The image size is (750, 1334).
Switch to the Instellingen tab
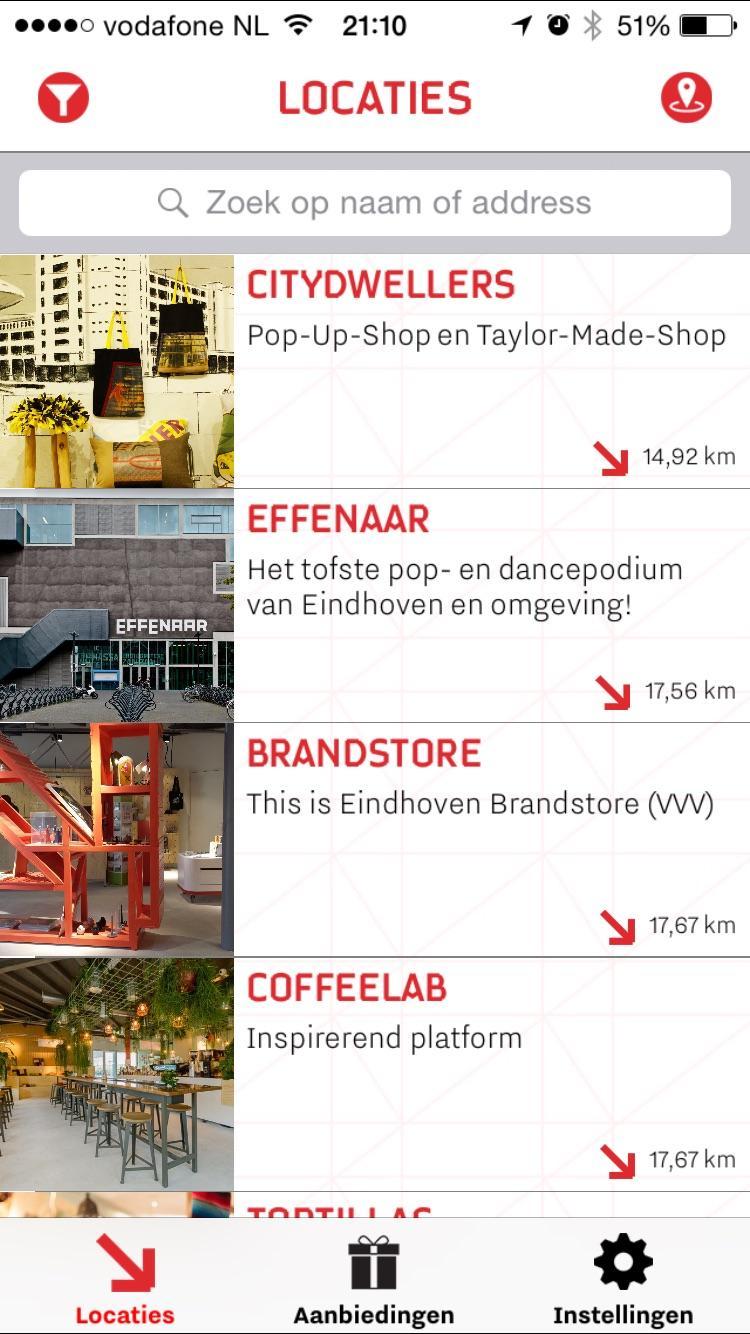(623, 1280)
